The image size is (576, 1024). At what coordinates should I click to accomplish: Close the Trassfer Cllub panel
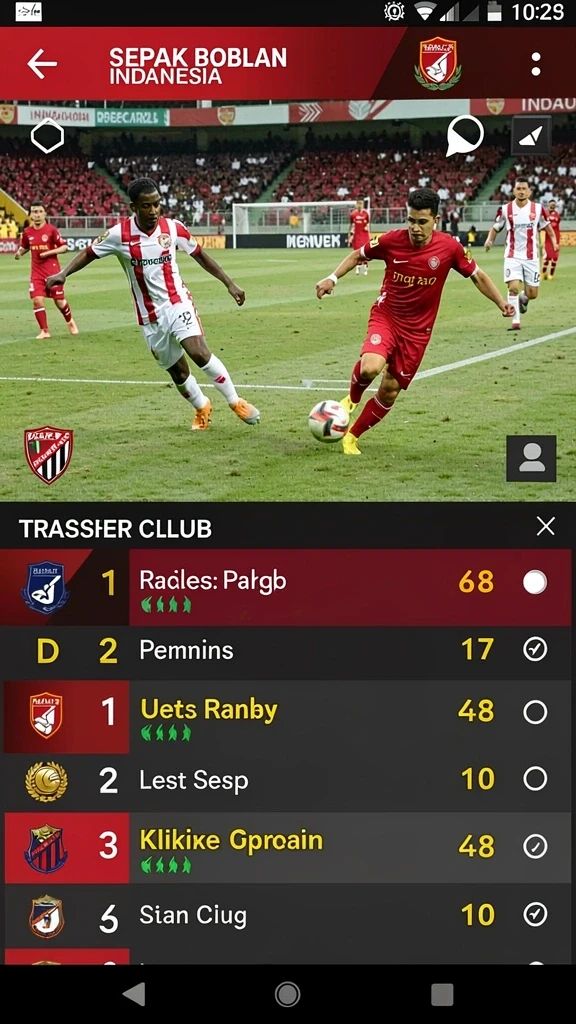(545, 526)
